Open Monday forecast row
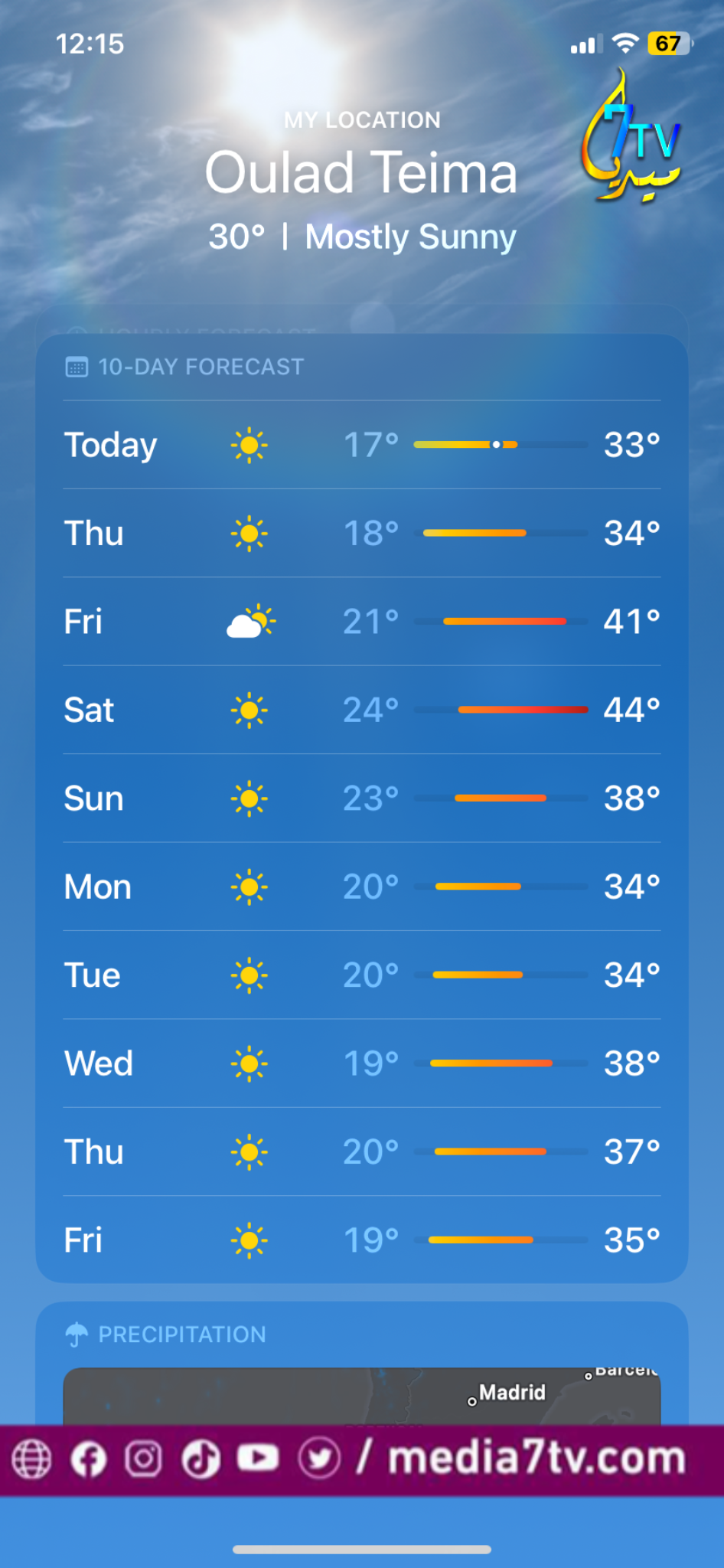Image resolution: width=724 pixels, height=1568 pixels. coord(361,887)
